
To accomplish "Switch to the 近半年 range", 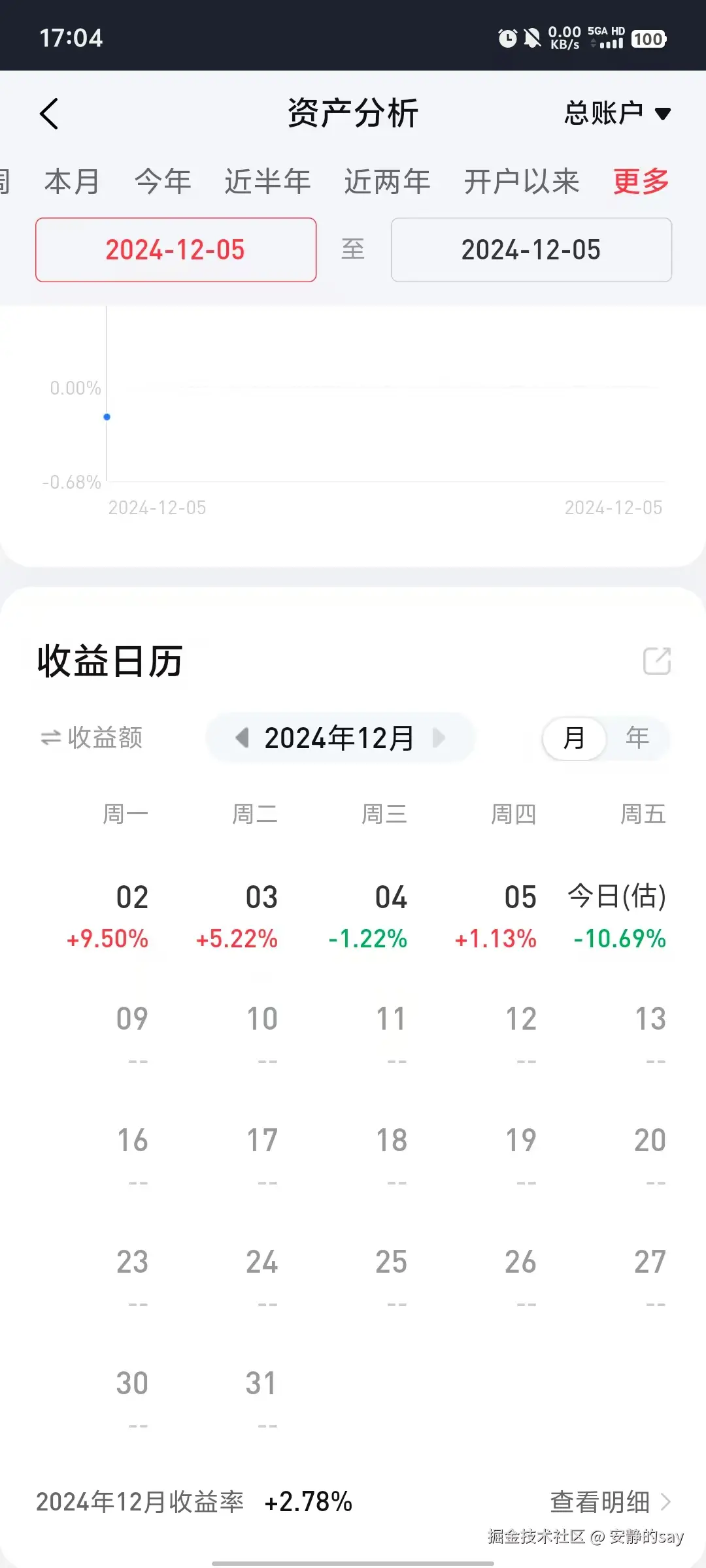I will coord(267,181).
